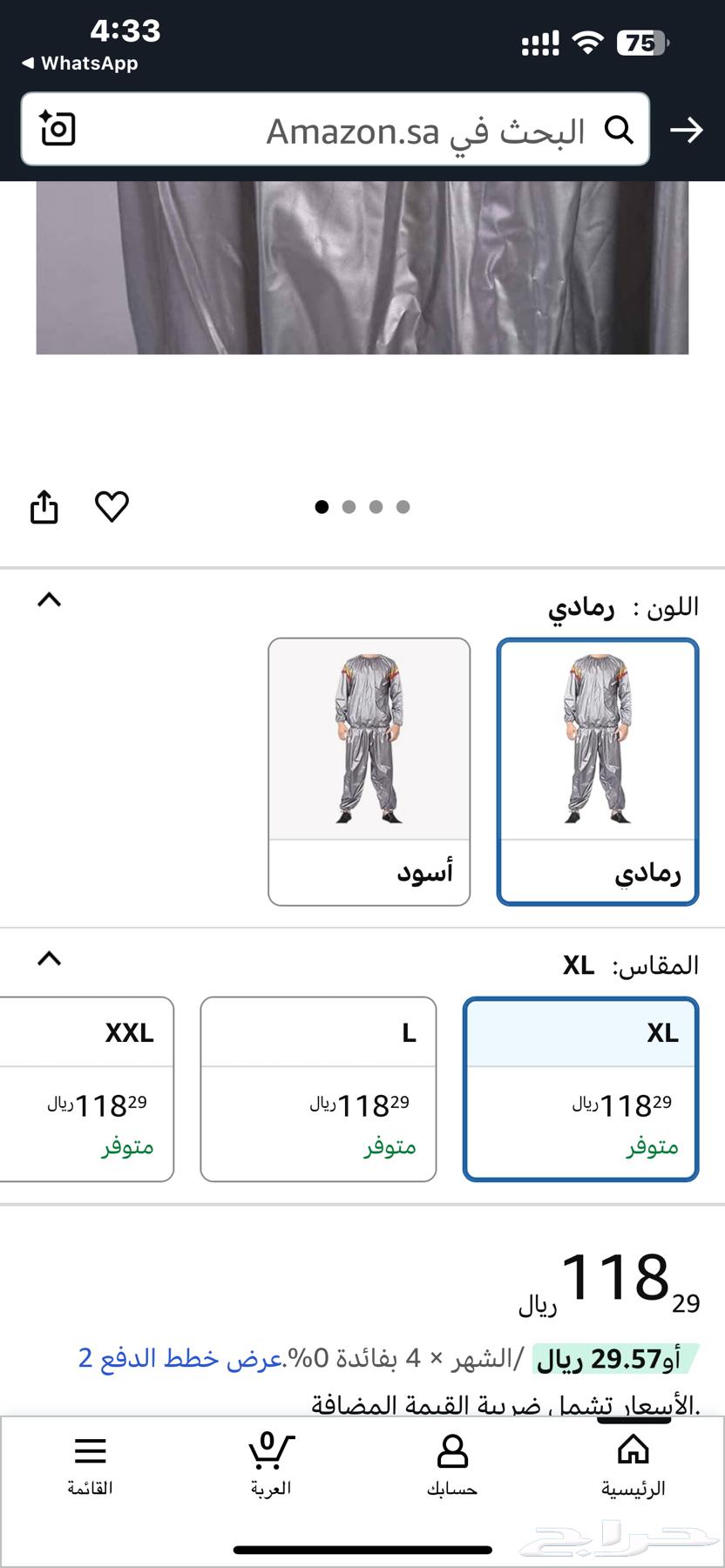The image size is (725, 1568).
Task: Tap the back arrow next to search bar
Action: coord(688,130)
